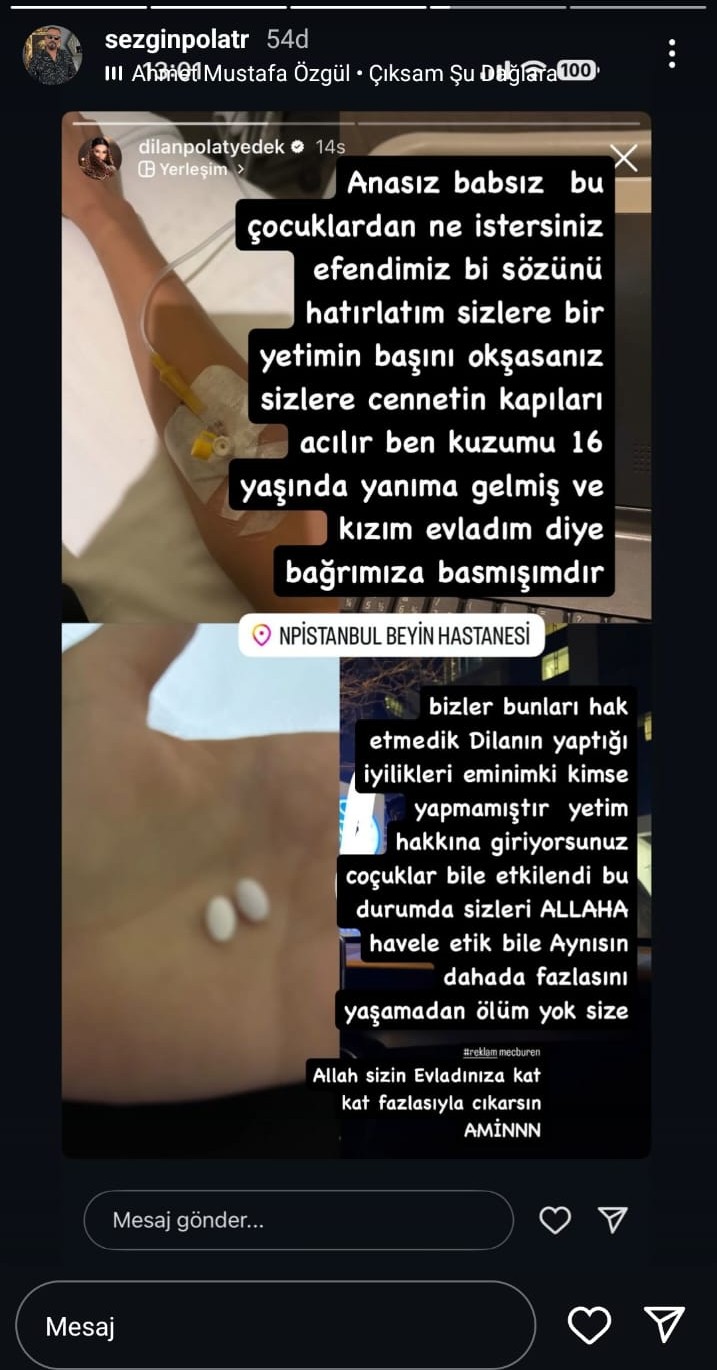
Task: Like this story with the bottom heart
Action: coord(589,1325)
